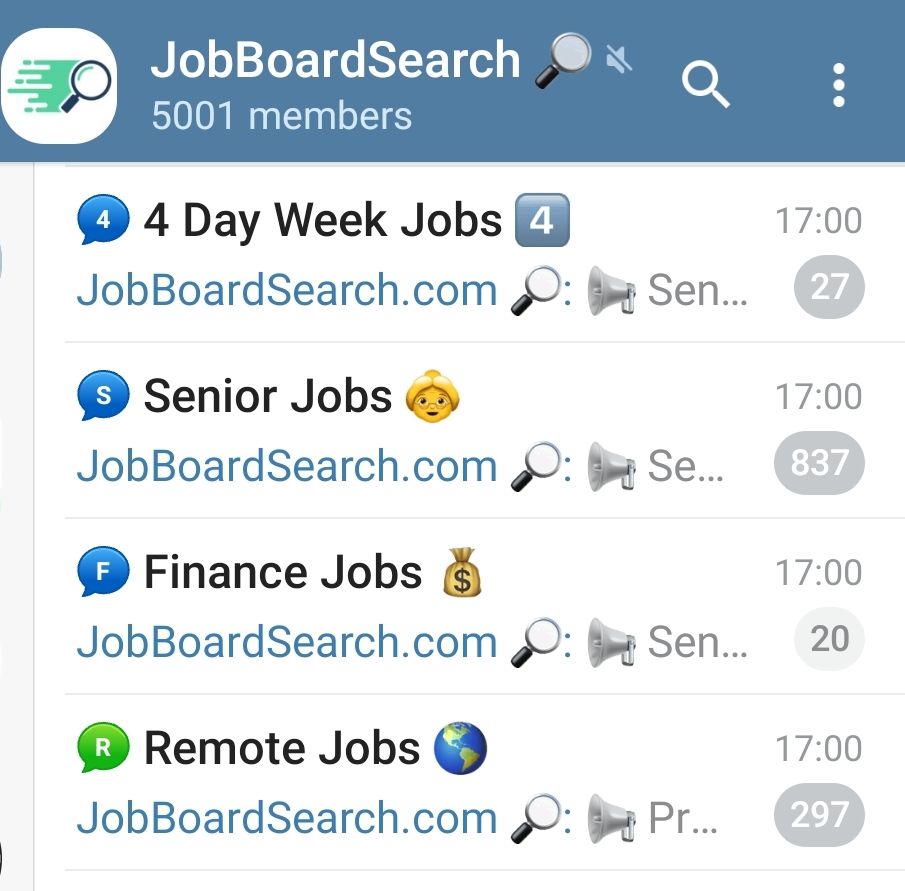Screen dimensions: 905x891
Task: Open the search icon in the header
Action: pos(705,85)
